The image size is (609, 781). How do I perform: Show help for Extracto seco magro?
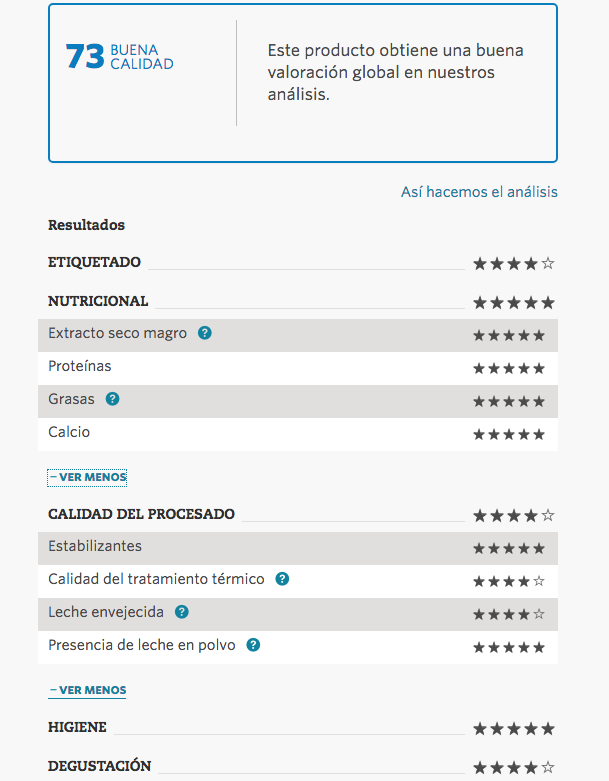(205, 334)
